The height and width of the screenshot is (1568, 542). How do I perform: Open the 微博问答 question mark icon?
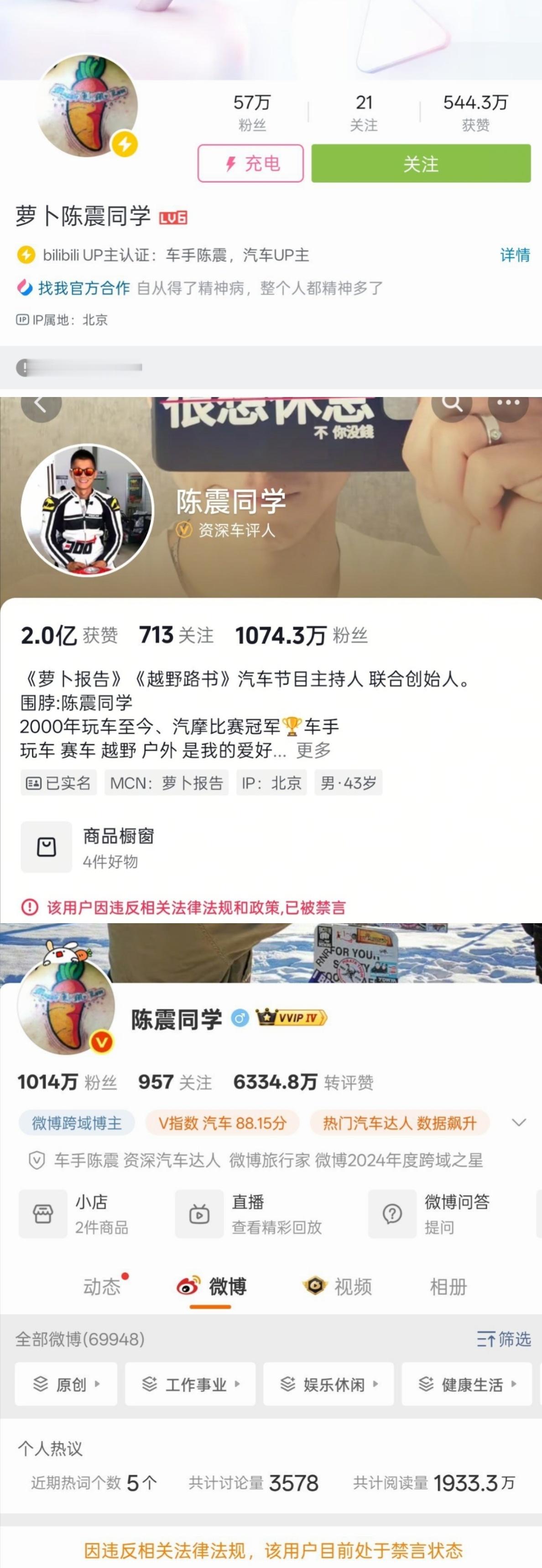coord(392,1214)
